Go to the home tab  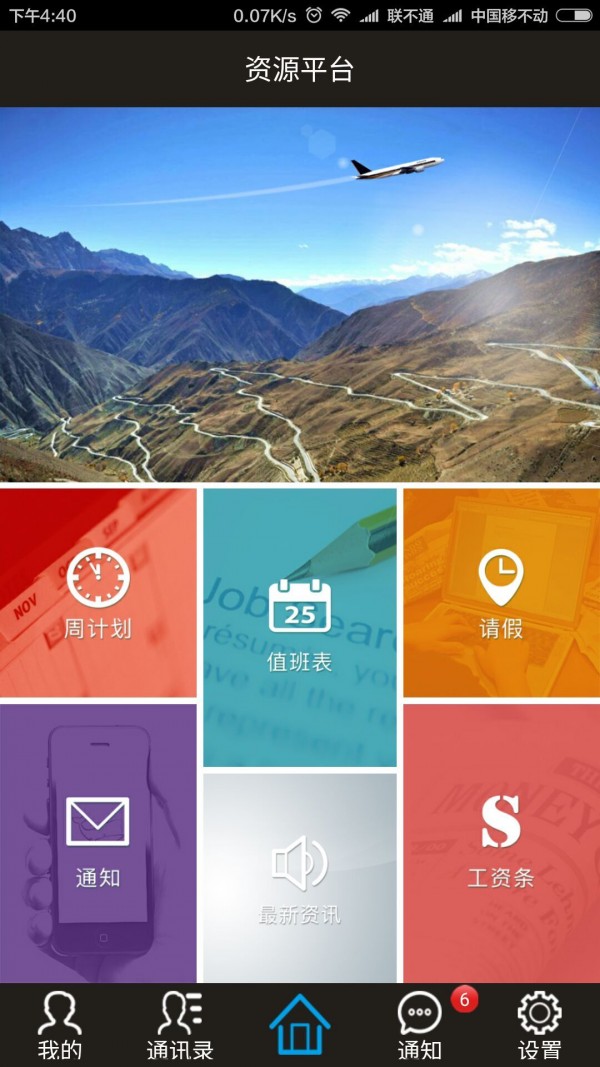click(x=300, y=1025)
